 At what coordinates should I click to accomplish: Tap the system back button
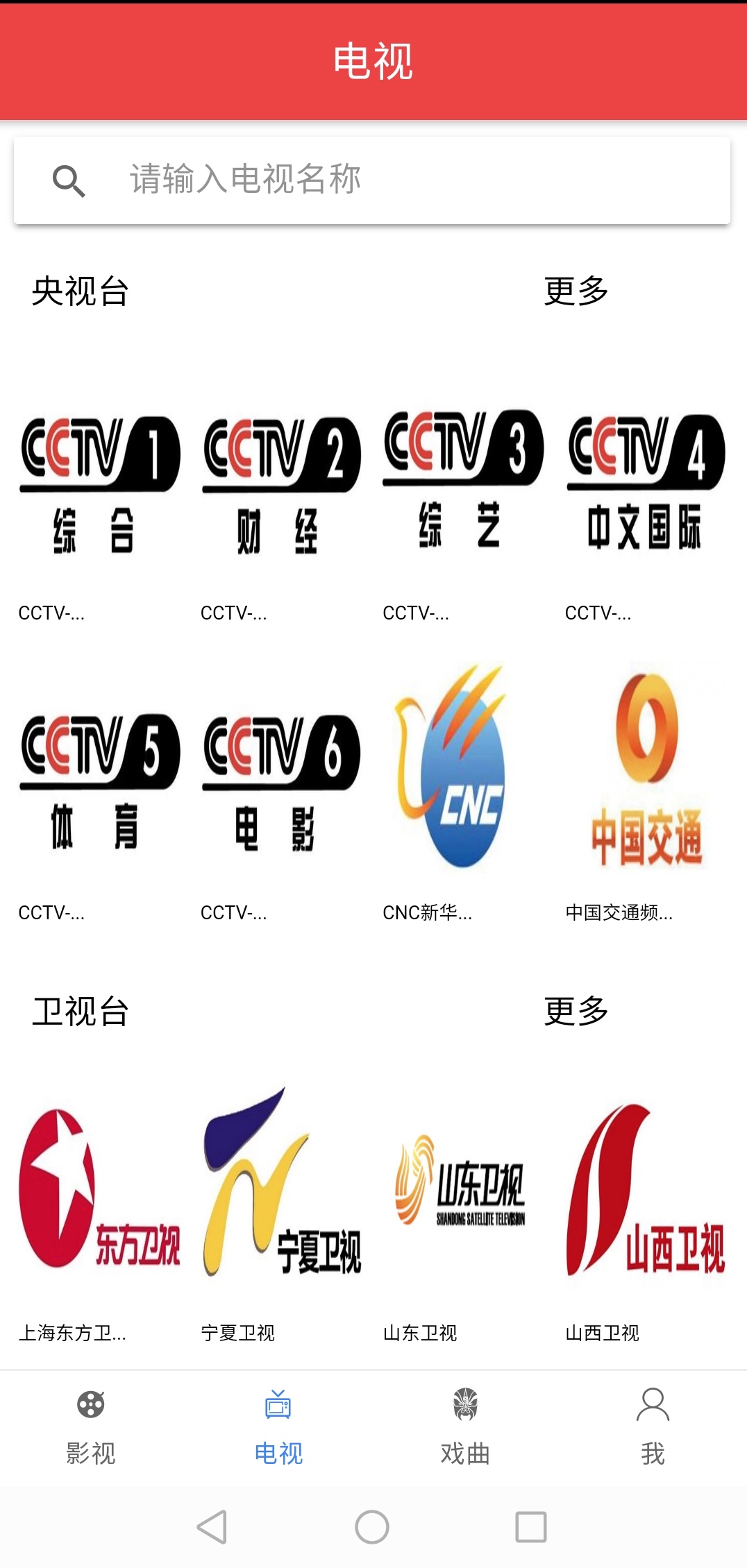click(212, 1526)
